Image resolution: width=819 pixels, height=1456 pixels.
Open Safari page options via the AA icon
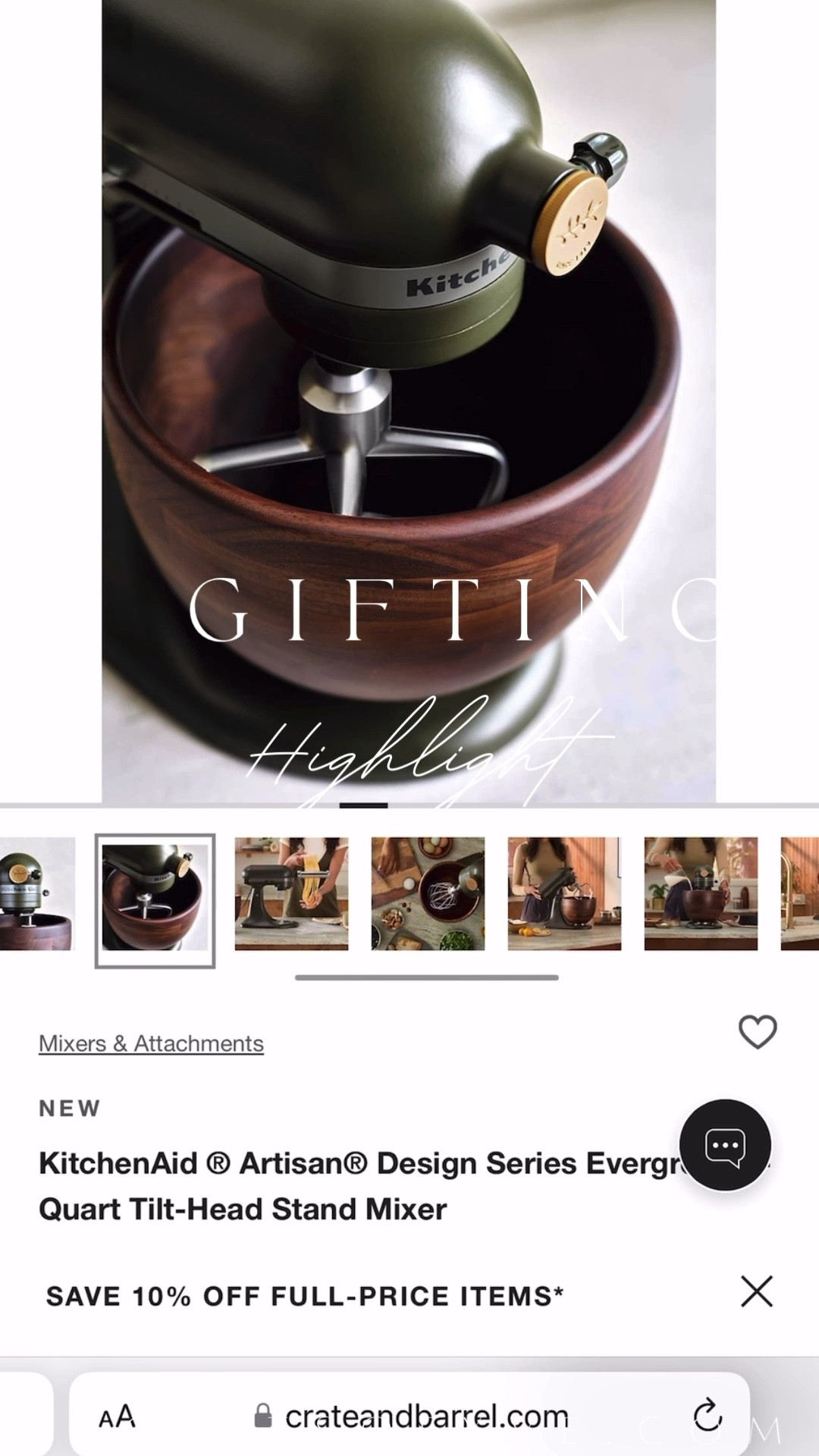118,1417
